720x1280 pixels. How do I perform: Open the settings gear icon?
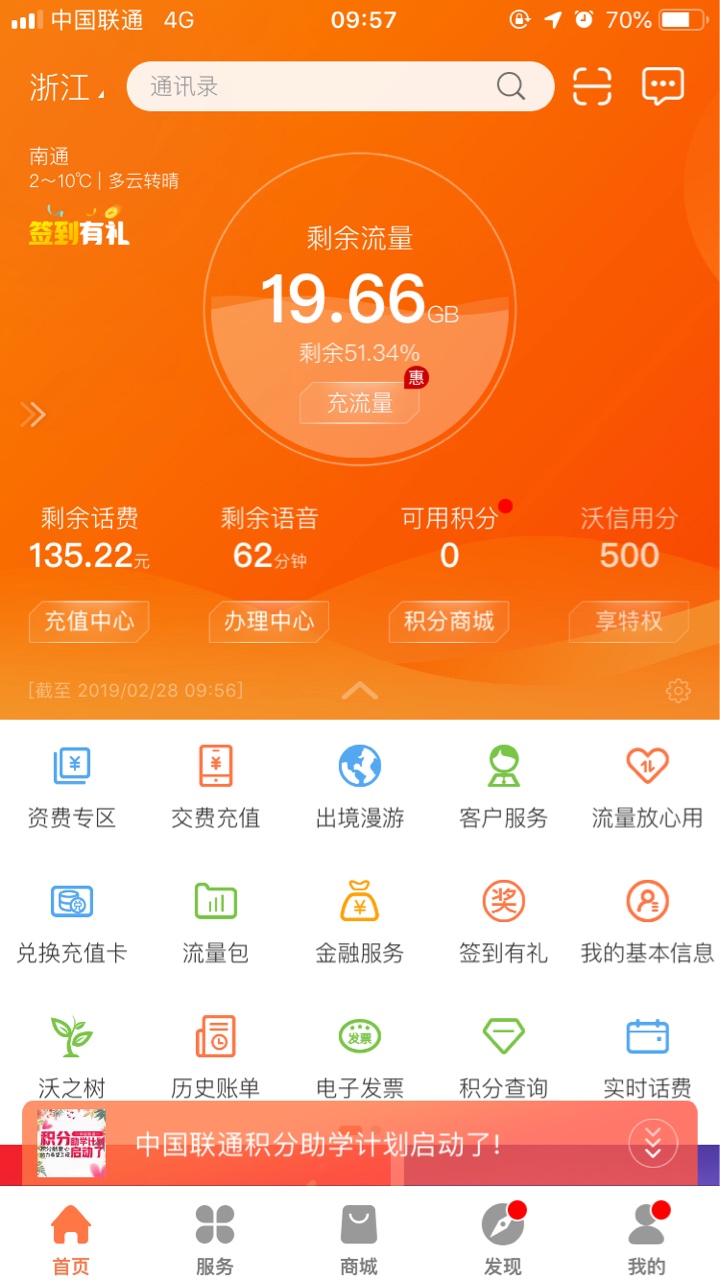coord(678,690)
